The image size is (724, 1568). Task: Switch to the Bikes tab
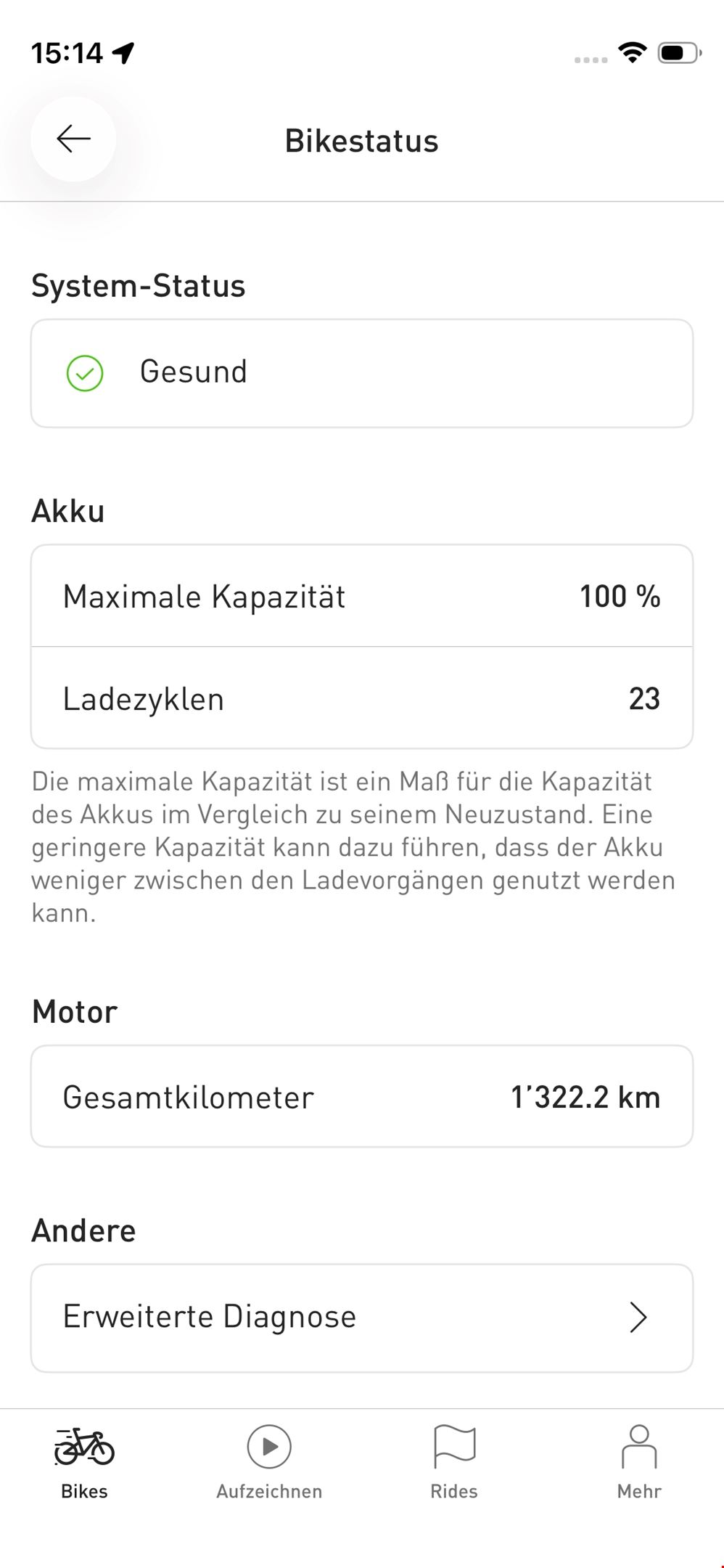tap(84, 1462)
